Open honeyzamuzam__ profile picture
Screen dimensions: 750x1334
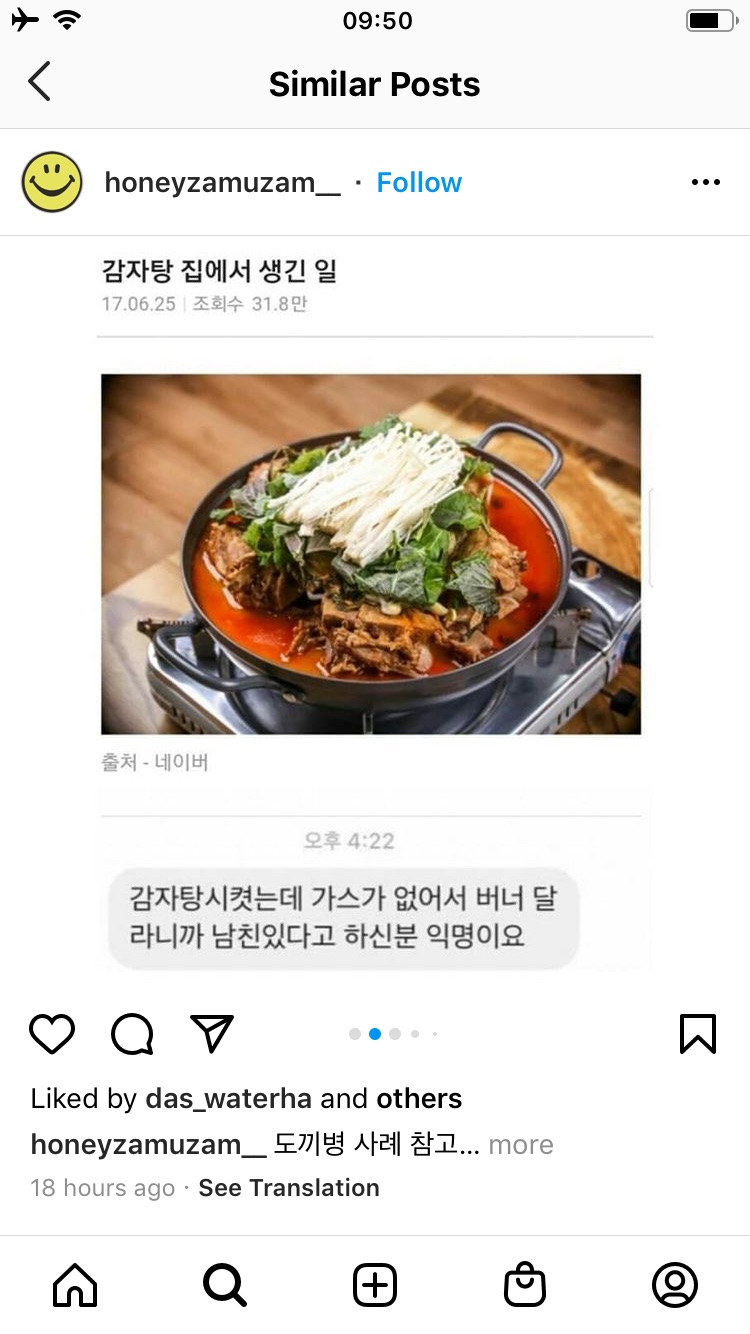point(52,182)
